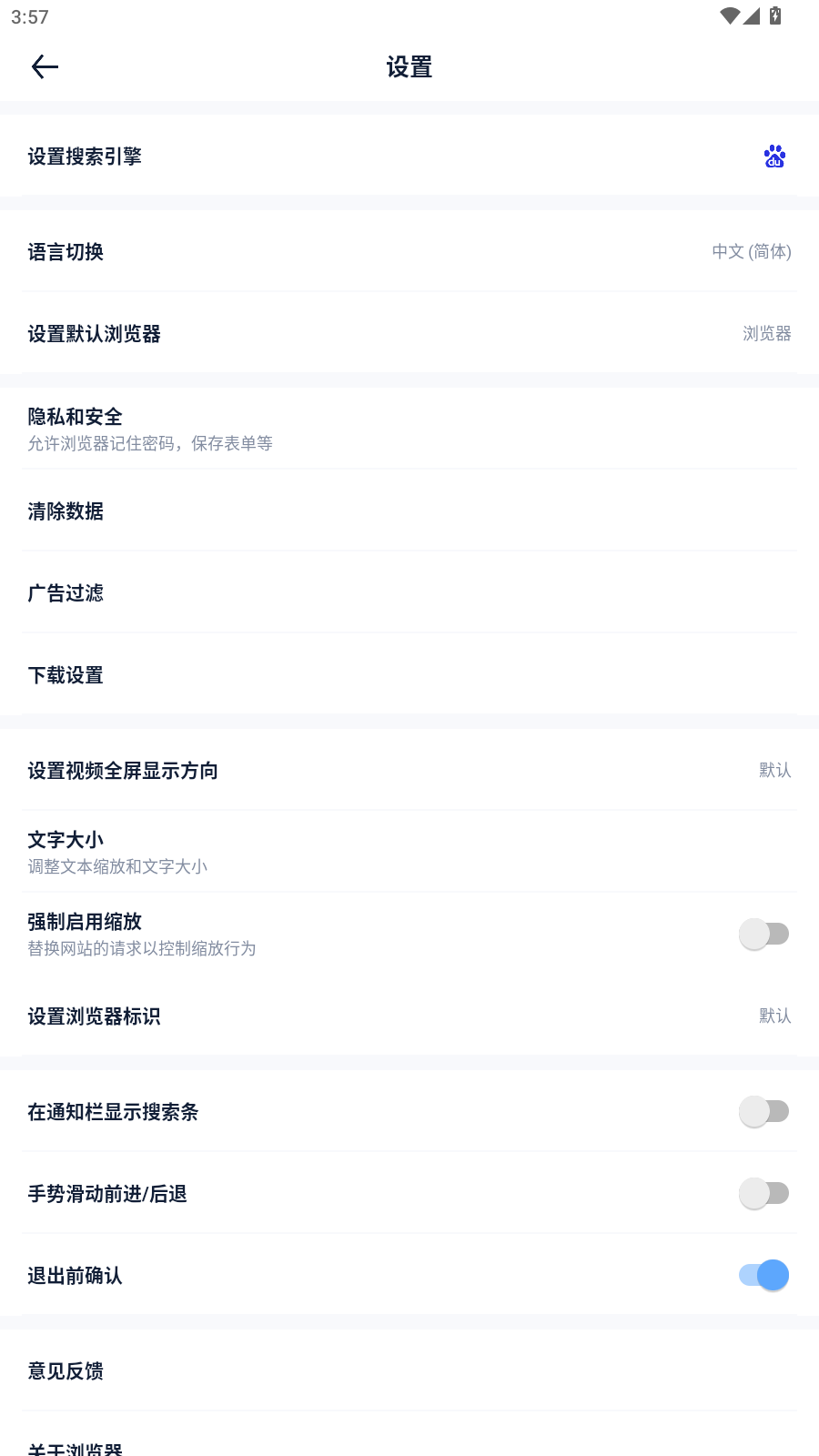Enable 强制启用缩放 zoom override

pyautogui.click(x=764, y=934)
